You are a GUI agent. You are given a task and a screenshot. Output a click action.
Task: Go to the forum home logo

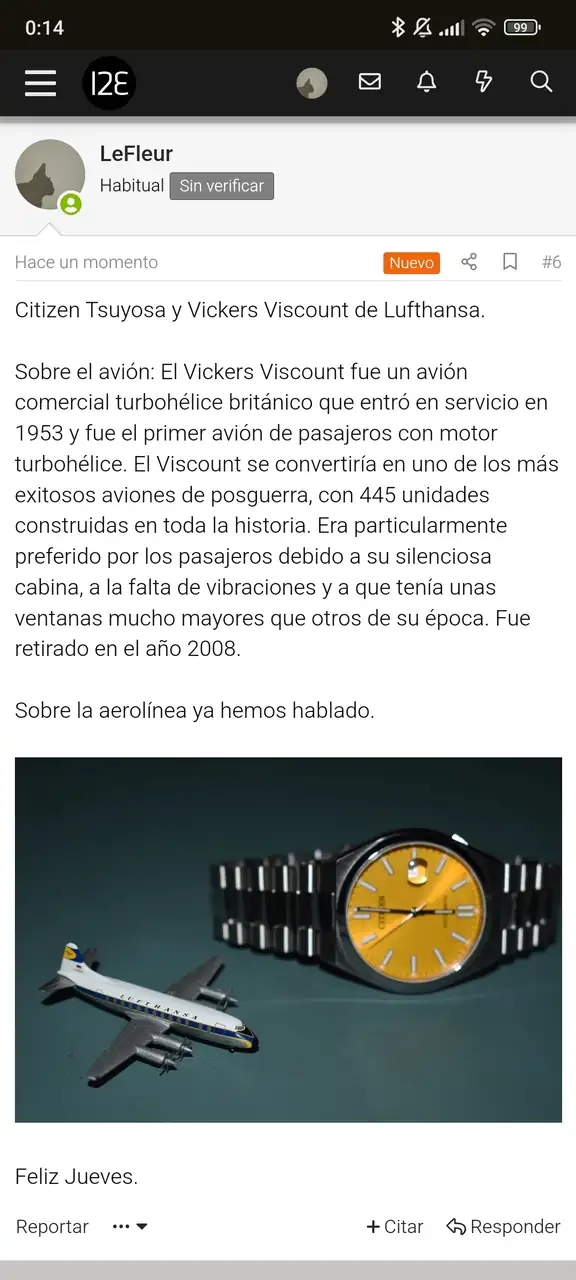[x=108, y=83]
